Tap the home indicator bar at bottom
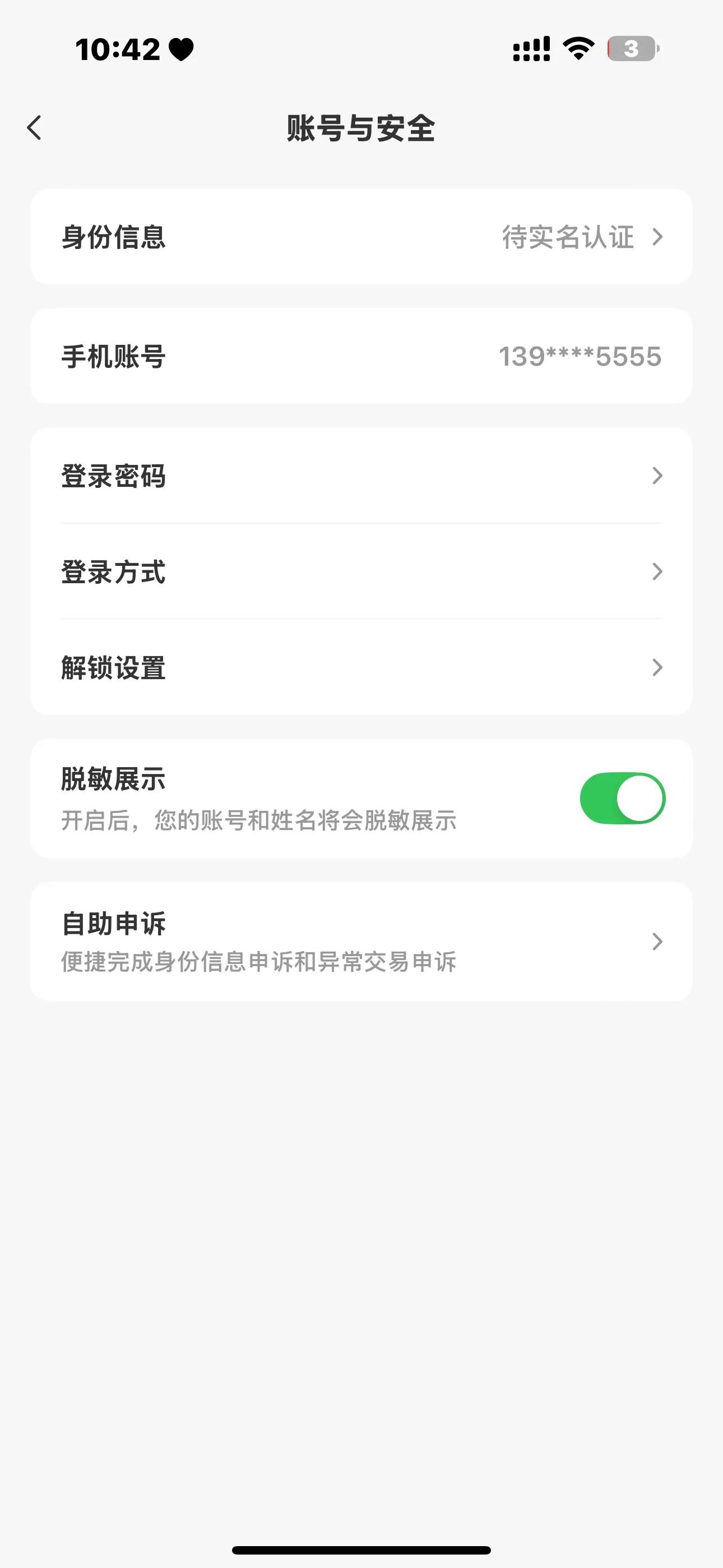The width and height of the screenshot is (723, 1568). 361,1548
